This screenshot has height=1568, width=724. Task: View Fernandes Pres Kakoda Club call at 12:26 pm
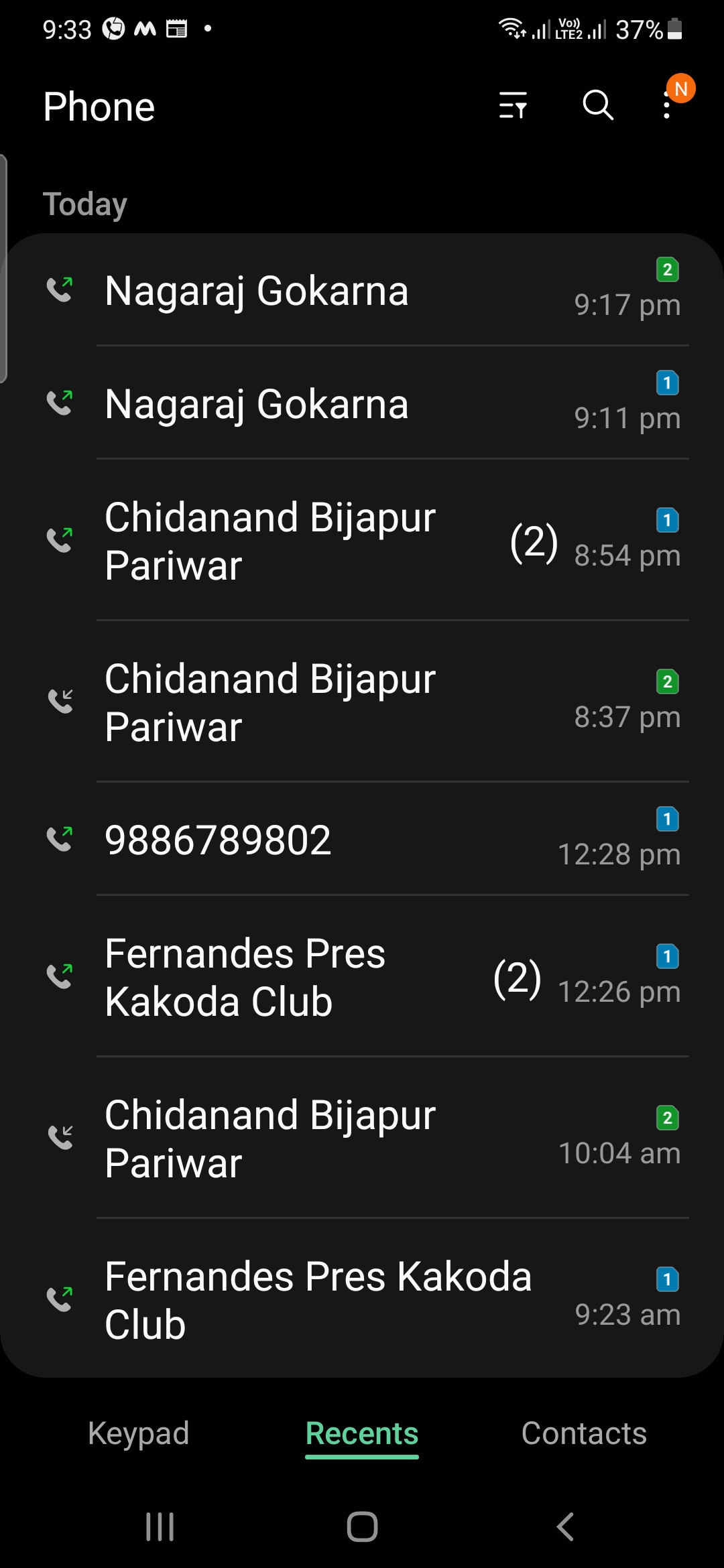362,977
